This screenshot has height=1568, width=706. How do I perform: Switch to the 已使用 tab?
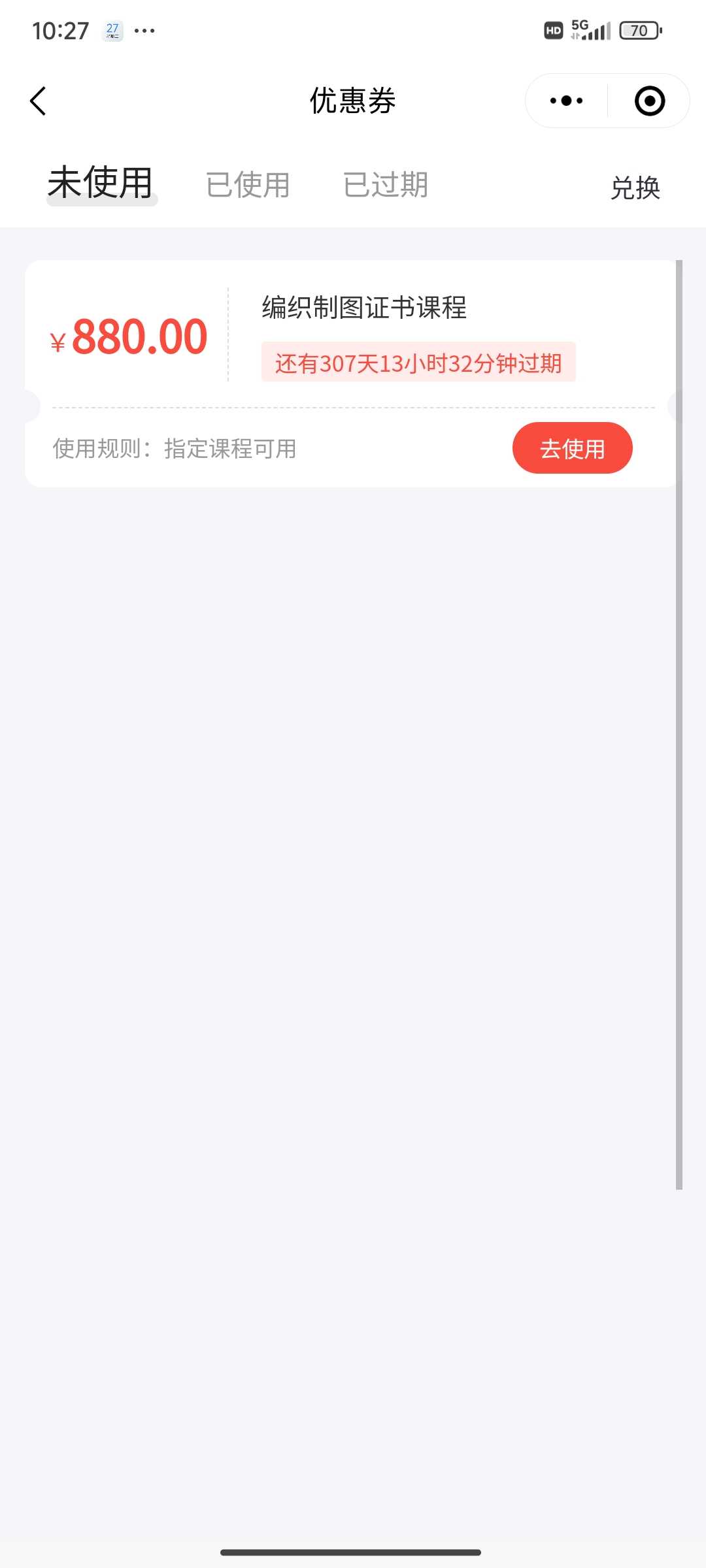coord(248,185)
